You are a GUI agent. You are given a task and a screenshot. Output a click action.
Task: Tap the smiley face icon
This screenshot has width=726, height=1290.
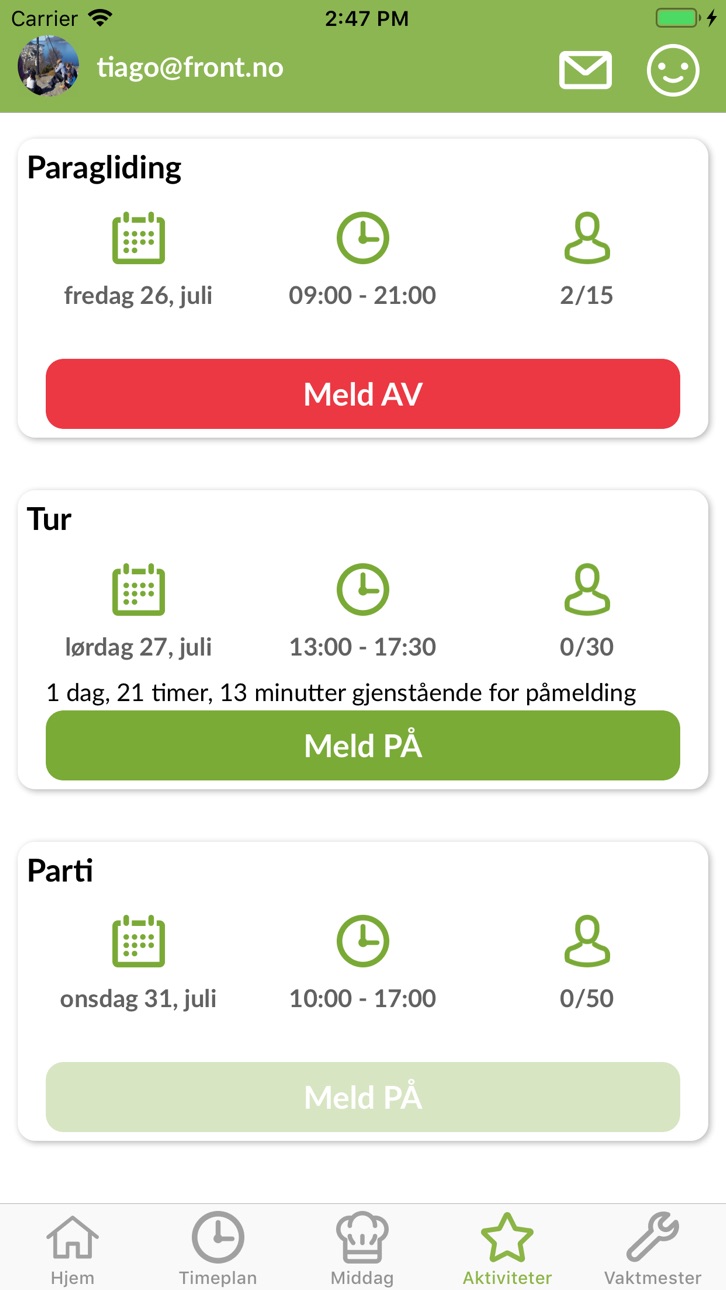click(x=673, y=71)
